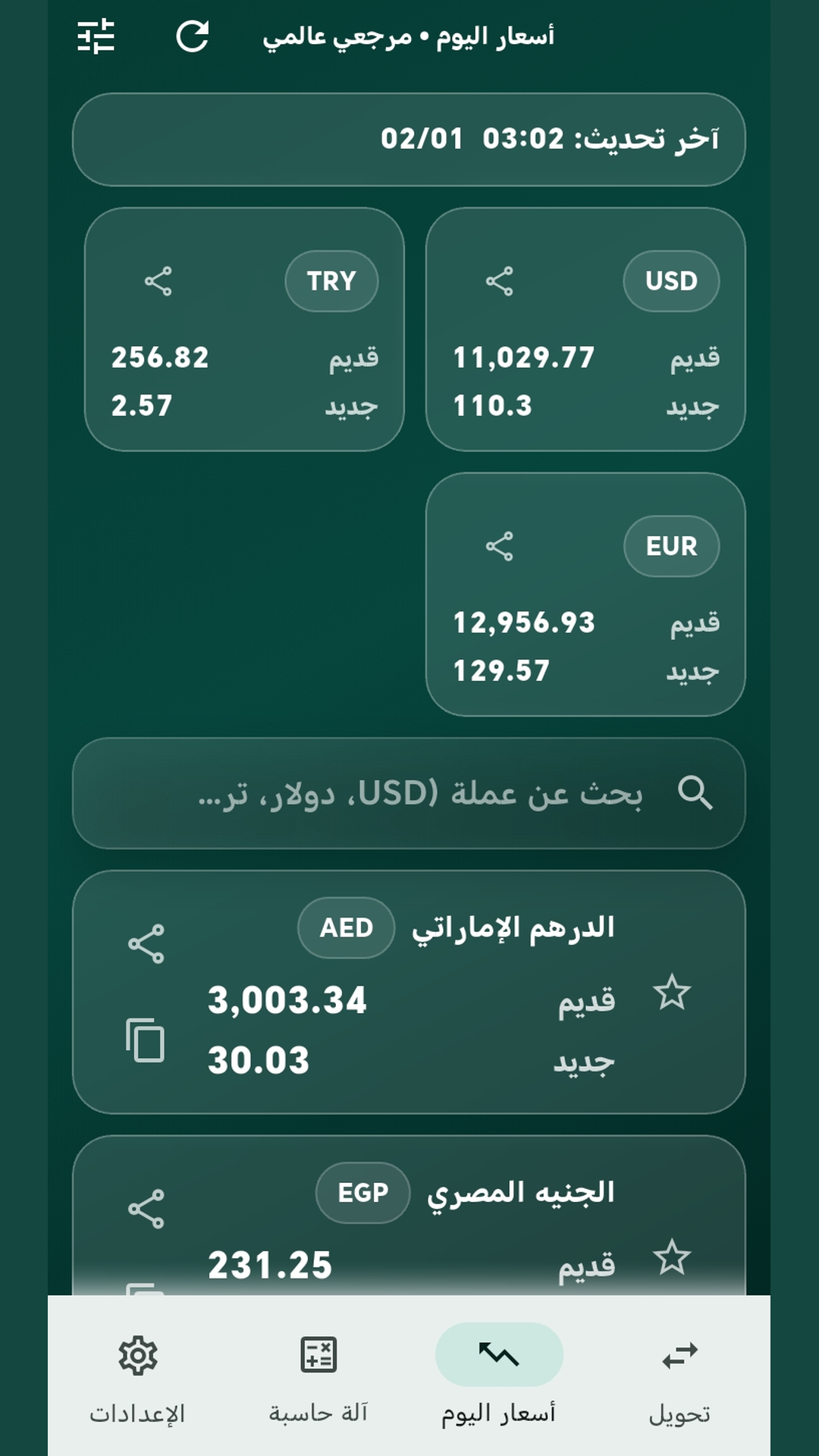Open the USD currency badge
The width and height of the screenshot is (819, 1456).
click(x=670, y=281)
